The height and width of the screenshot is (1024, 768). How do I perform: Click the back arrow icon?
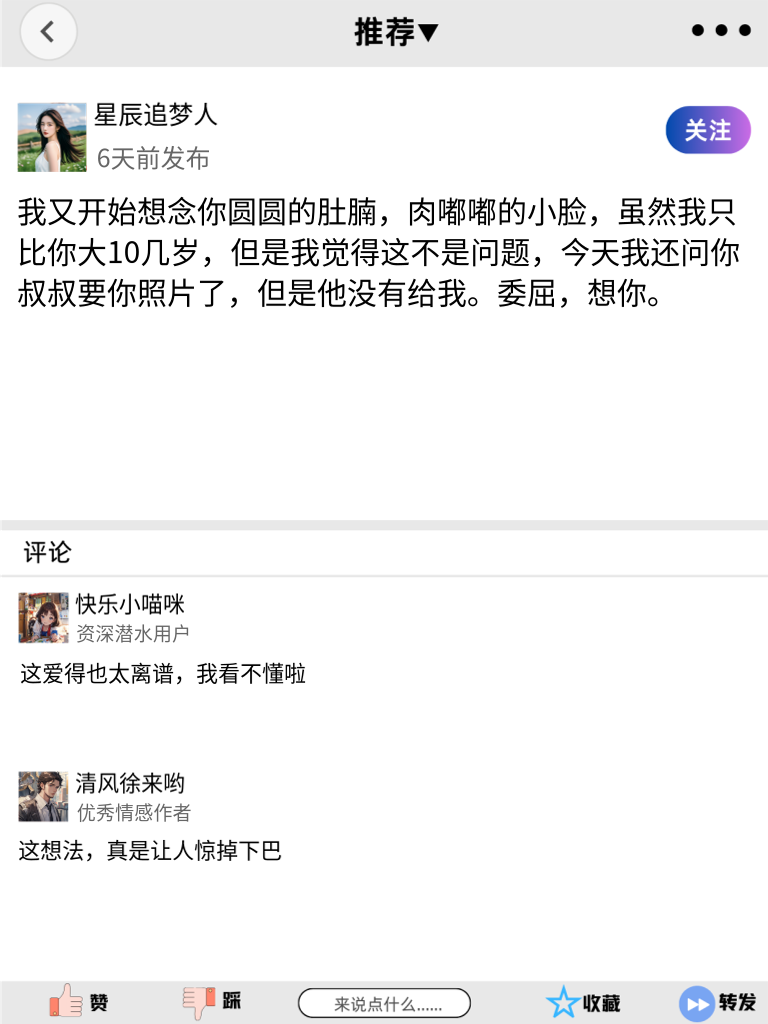pyautogui.click(x=47, y=31)
